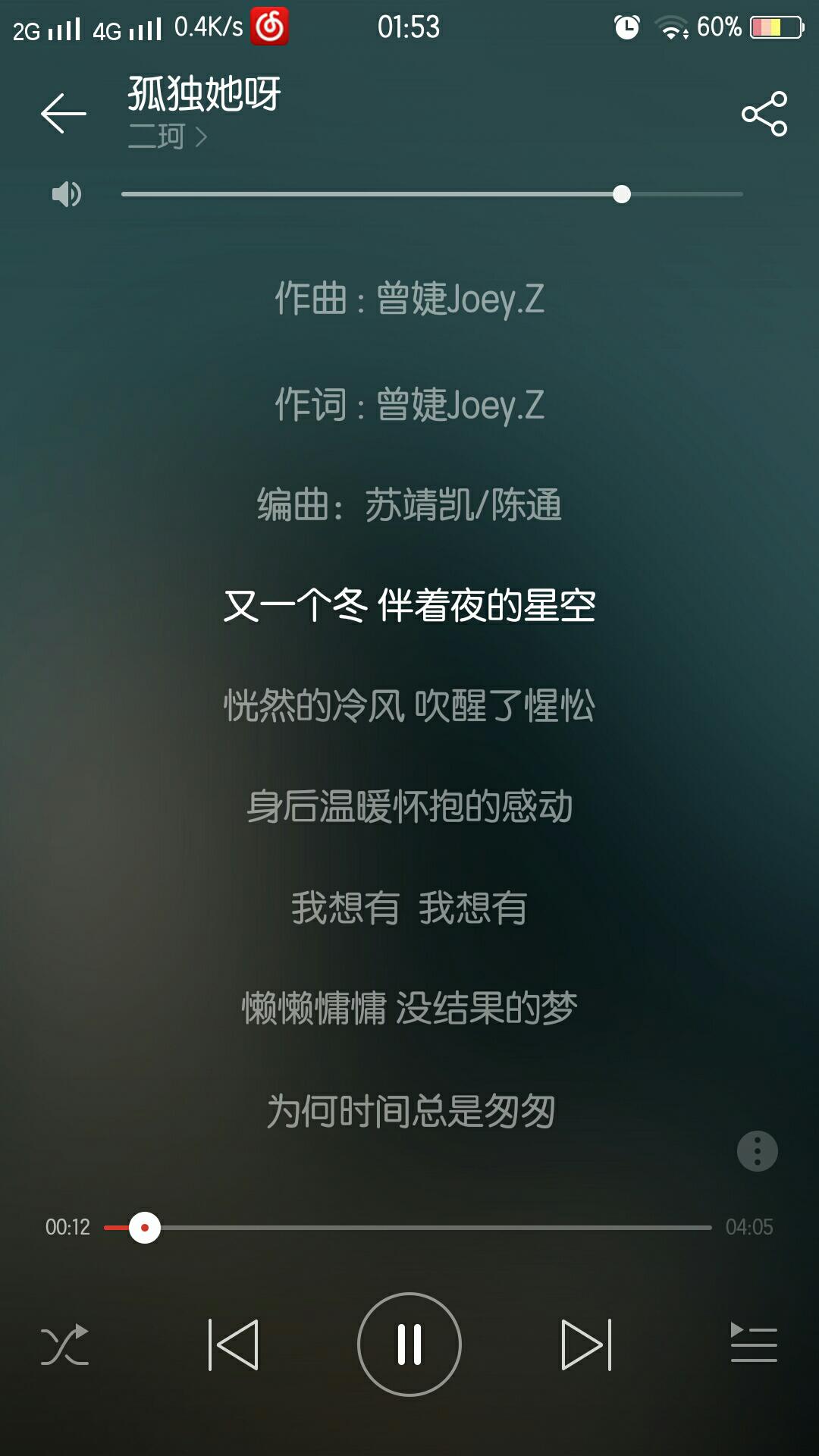
Task: Skip to the previous track
Action: point(234,1345)
